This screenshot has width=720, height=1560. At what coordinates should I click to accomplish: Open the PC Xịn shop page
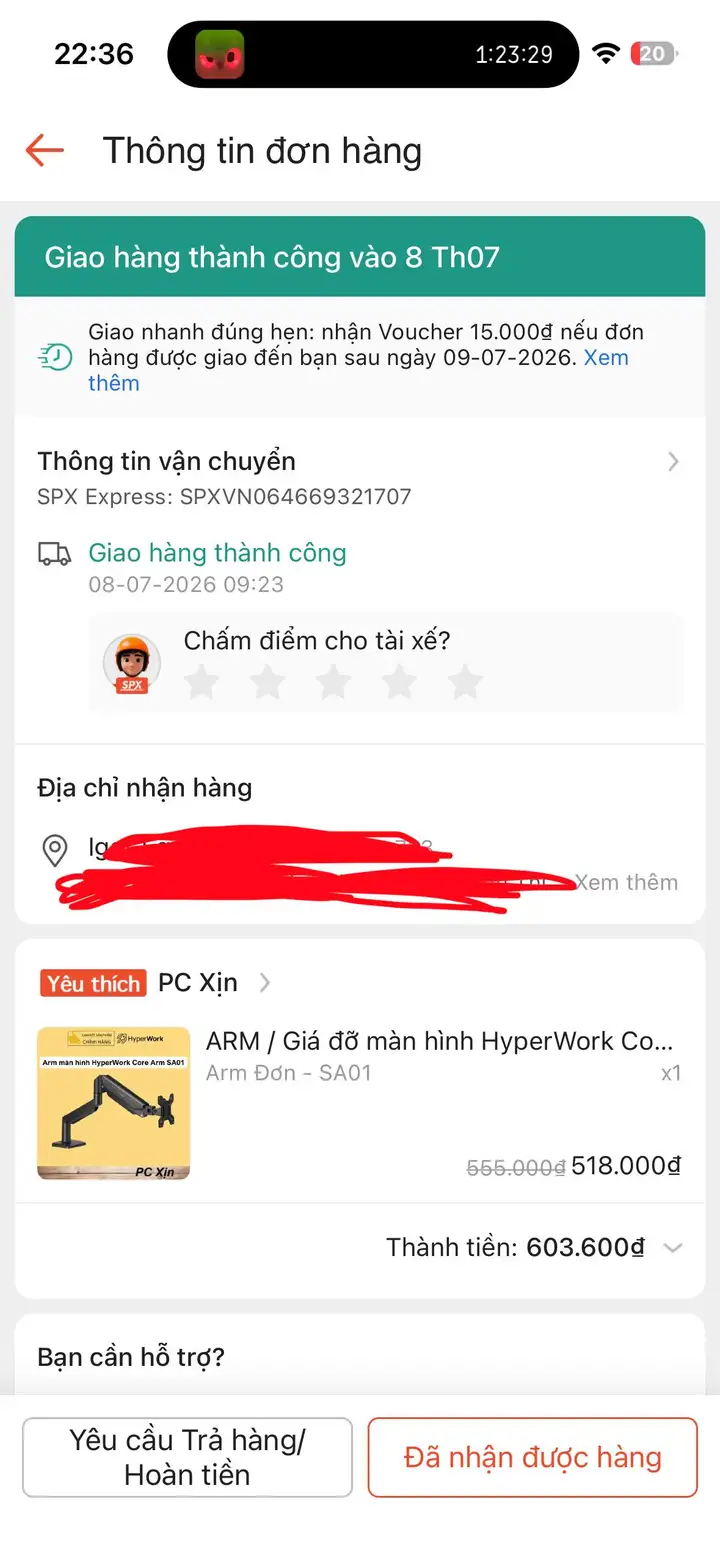pos(198,983)
